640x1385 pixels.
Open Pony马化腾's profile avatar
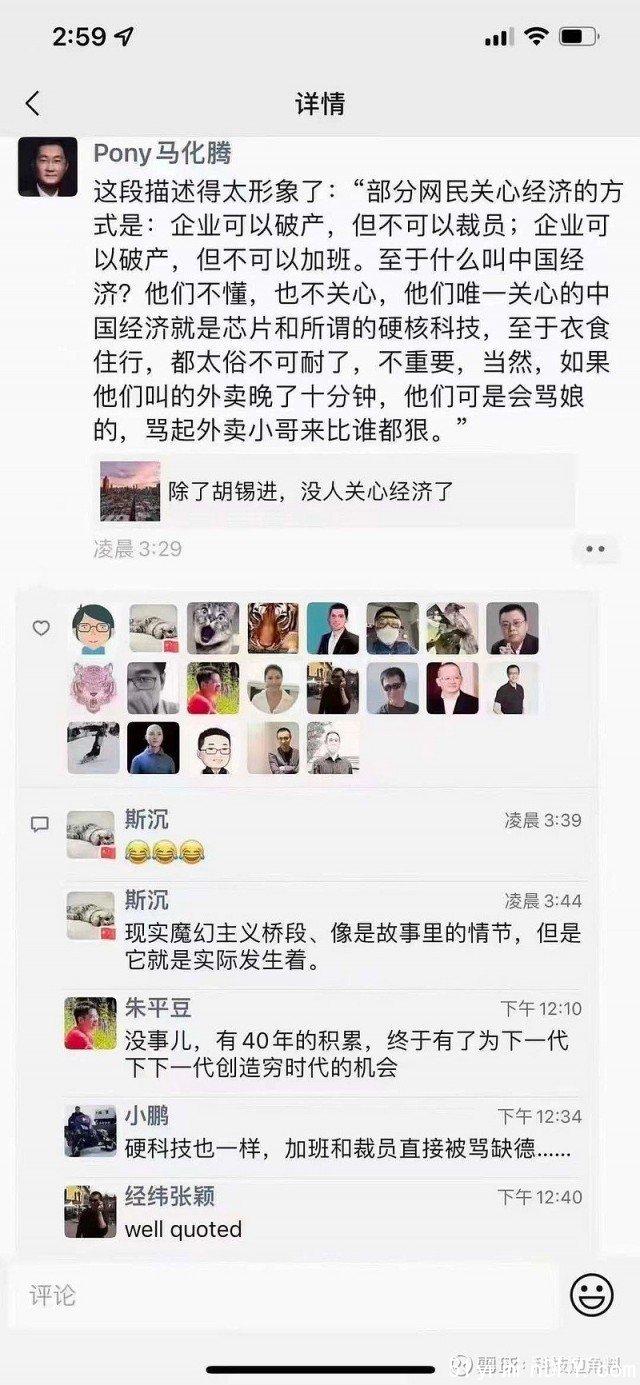pyautogui.click(x=47, y=167)
